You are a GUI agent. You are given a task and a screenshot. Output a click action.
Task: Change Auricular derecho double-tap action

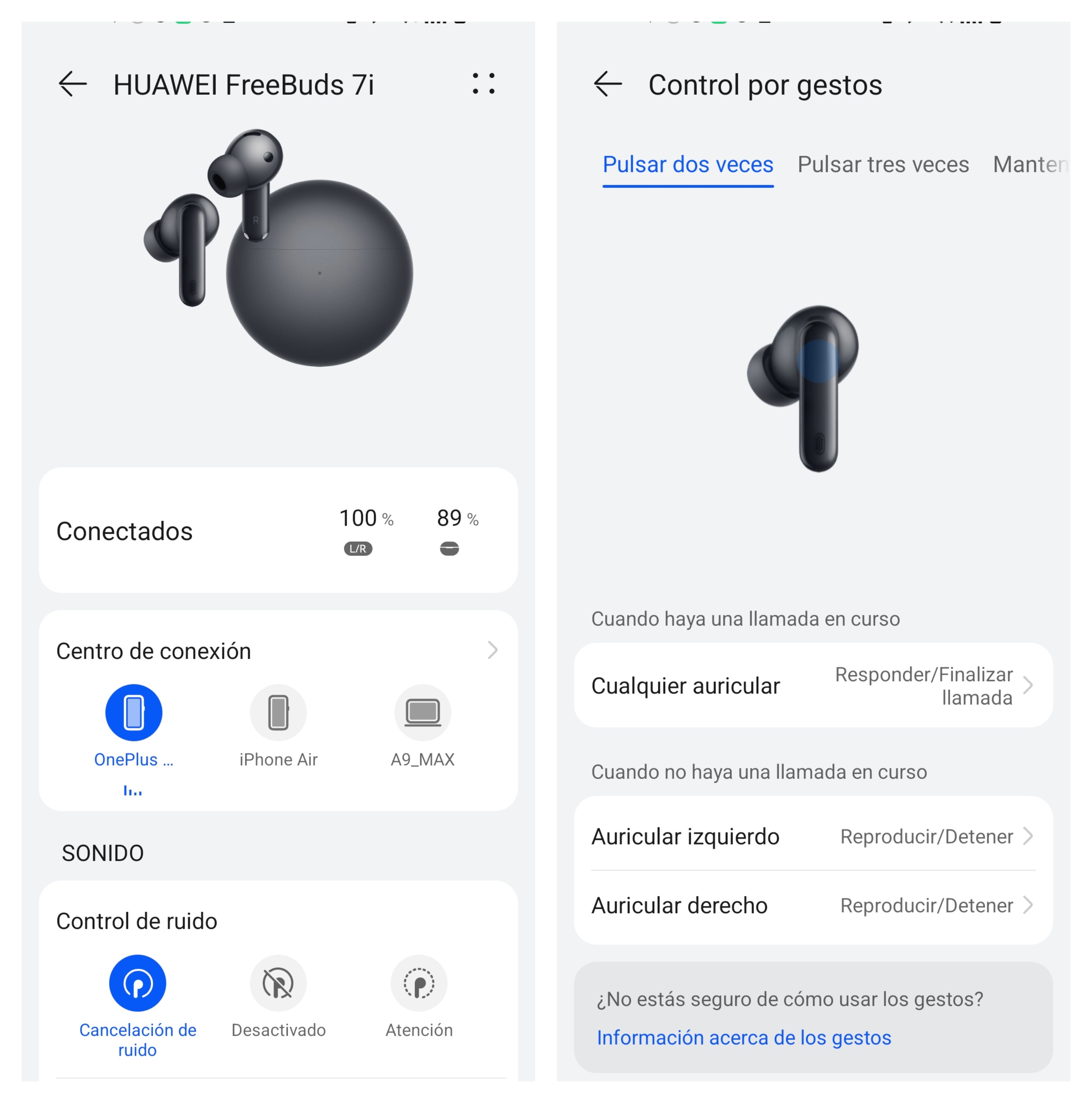pyautogui.click(x=812, y=905)
